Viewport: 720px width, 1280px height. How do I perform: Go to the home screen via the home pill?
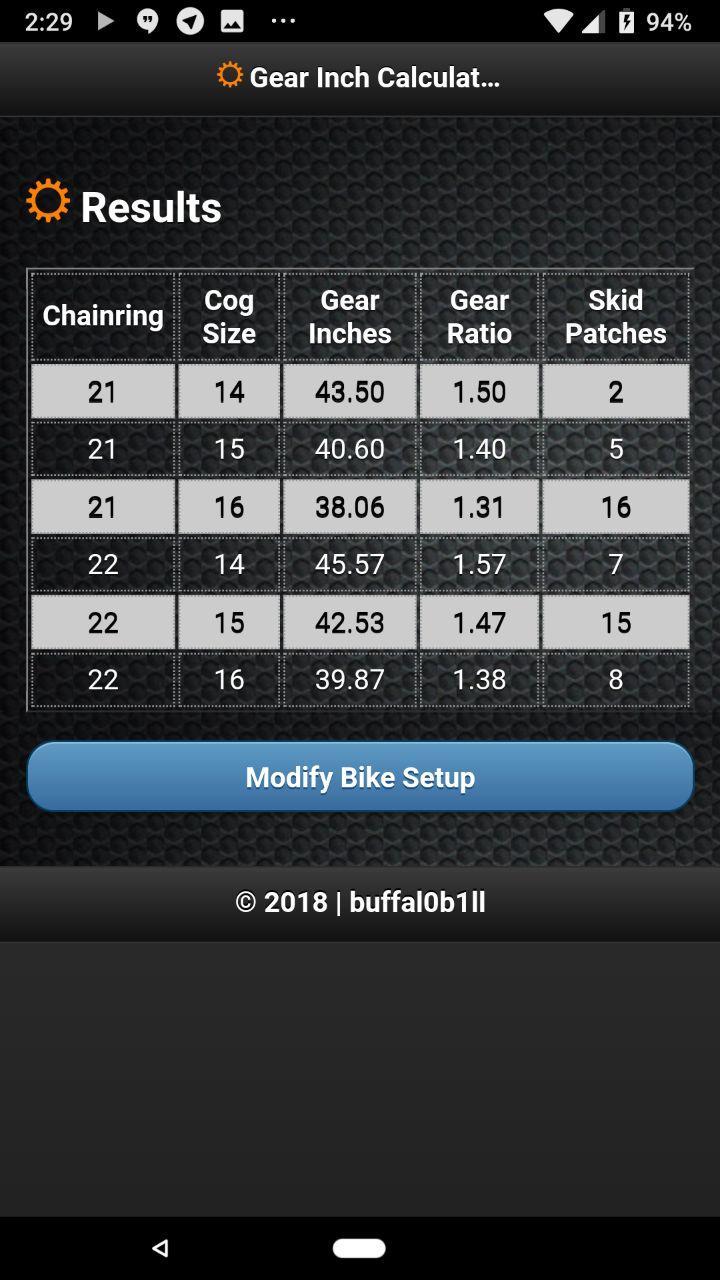[x=359, y=1247]
